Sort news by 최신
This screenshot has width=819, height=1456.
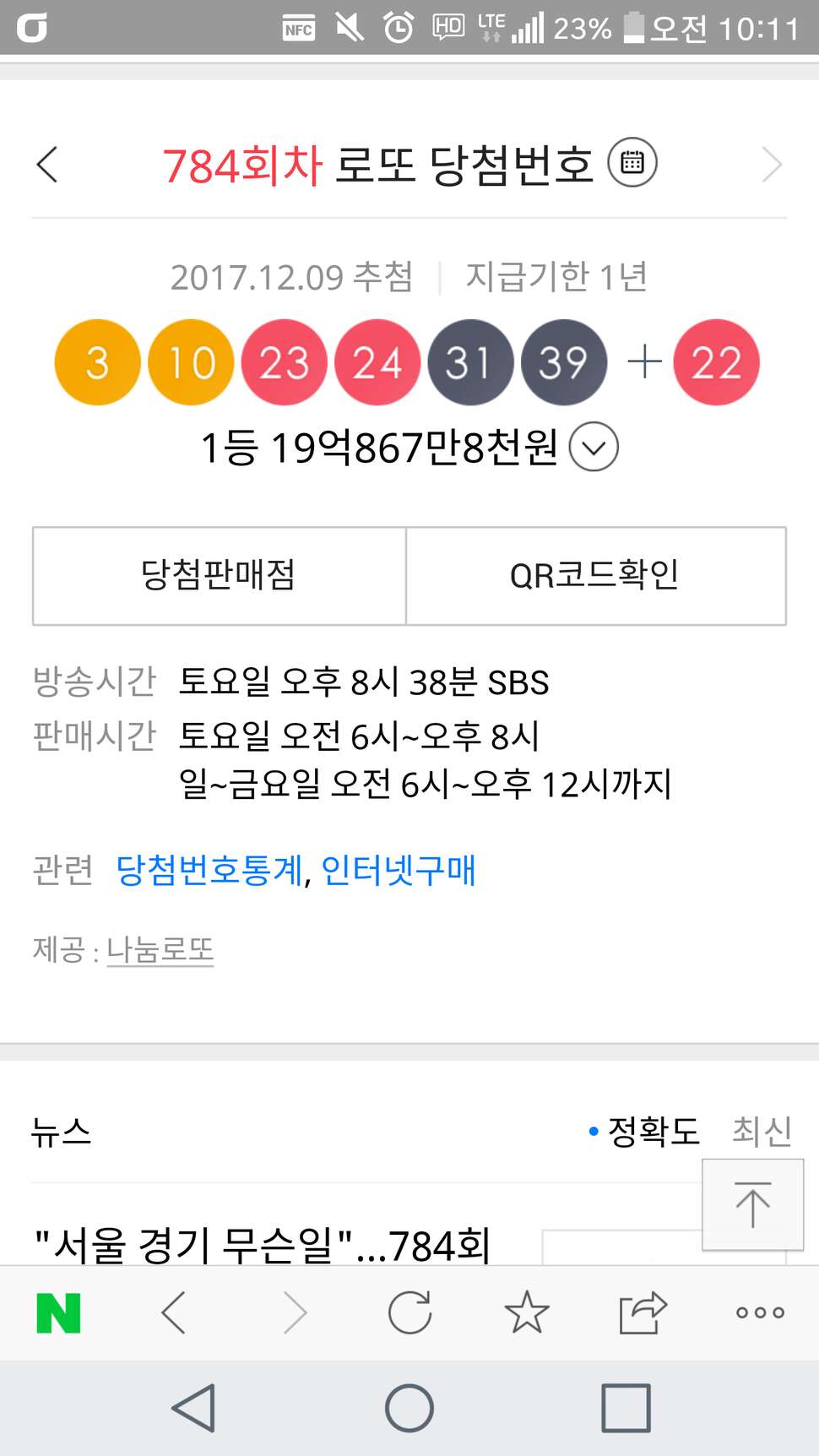[762, 1131]
